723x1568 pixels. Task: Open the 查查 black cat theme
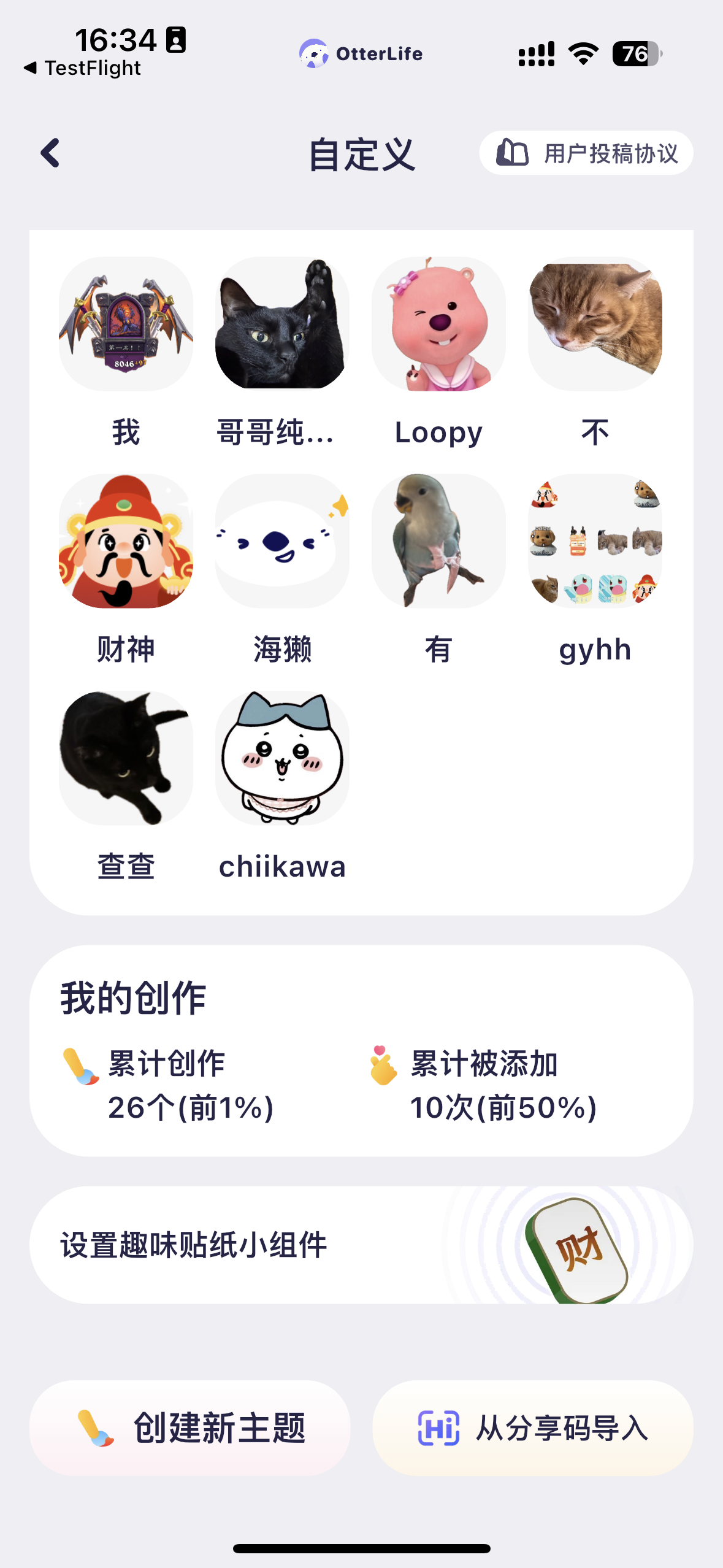pyautogui.click(x=126, y=758)
